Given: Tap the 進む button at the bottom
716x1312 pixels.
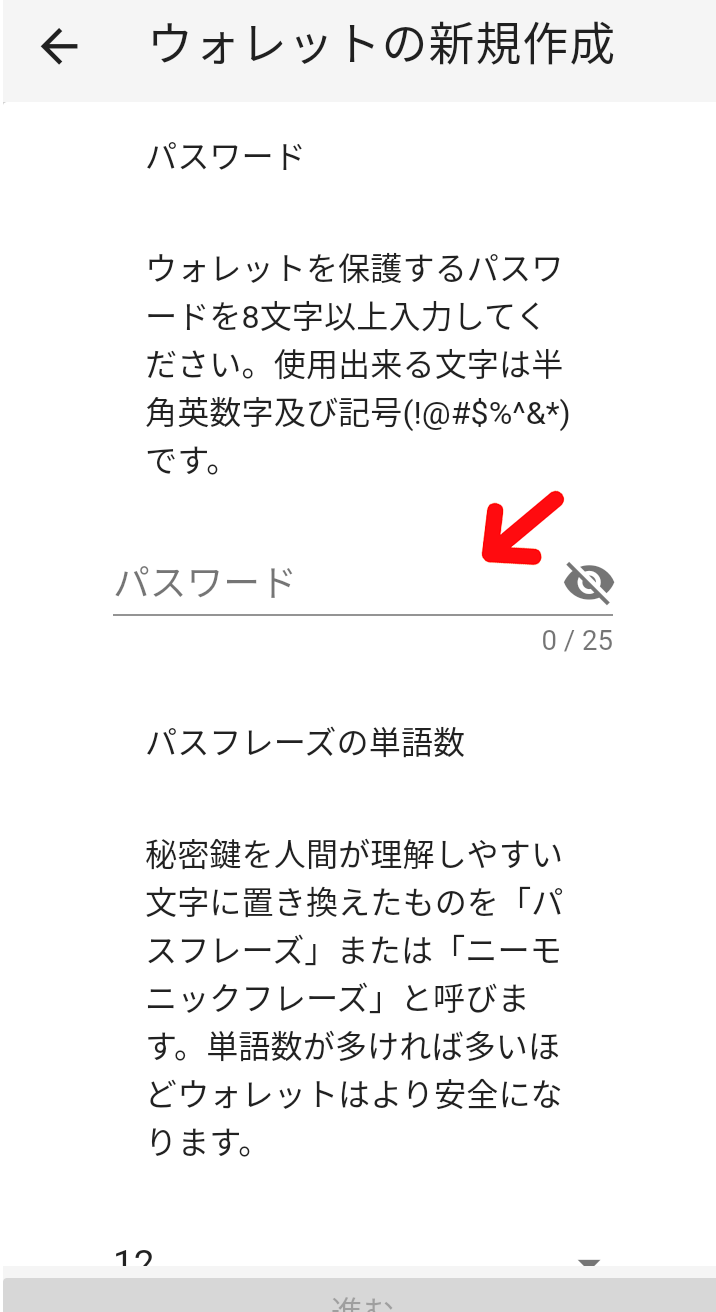Looking at the screenshot, I should 358,1296.
